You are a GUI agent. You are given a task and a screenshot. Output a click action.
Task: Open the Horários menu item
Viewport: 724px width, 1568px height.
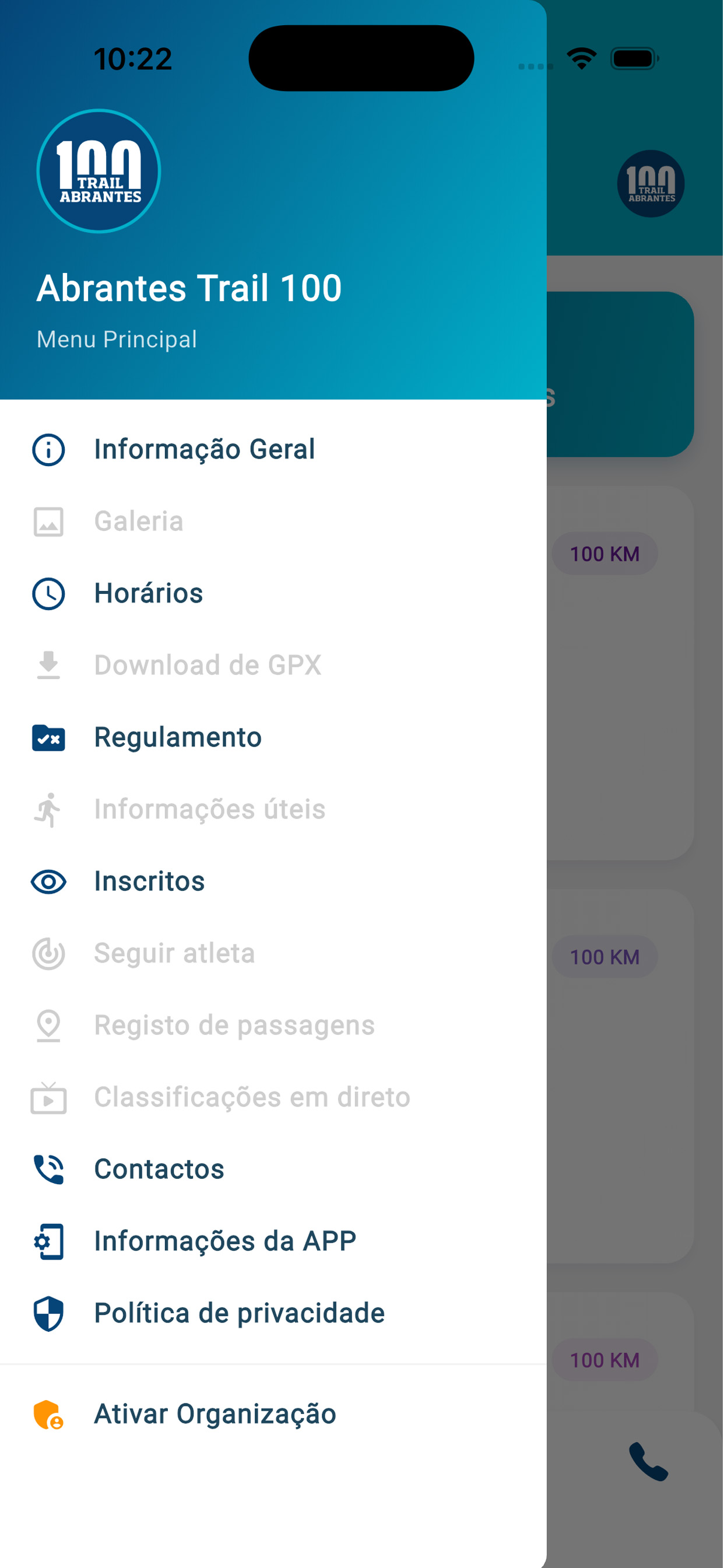click(273, 594)
